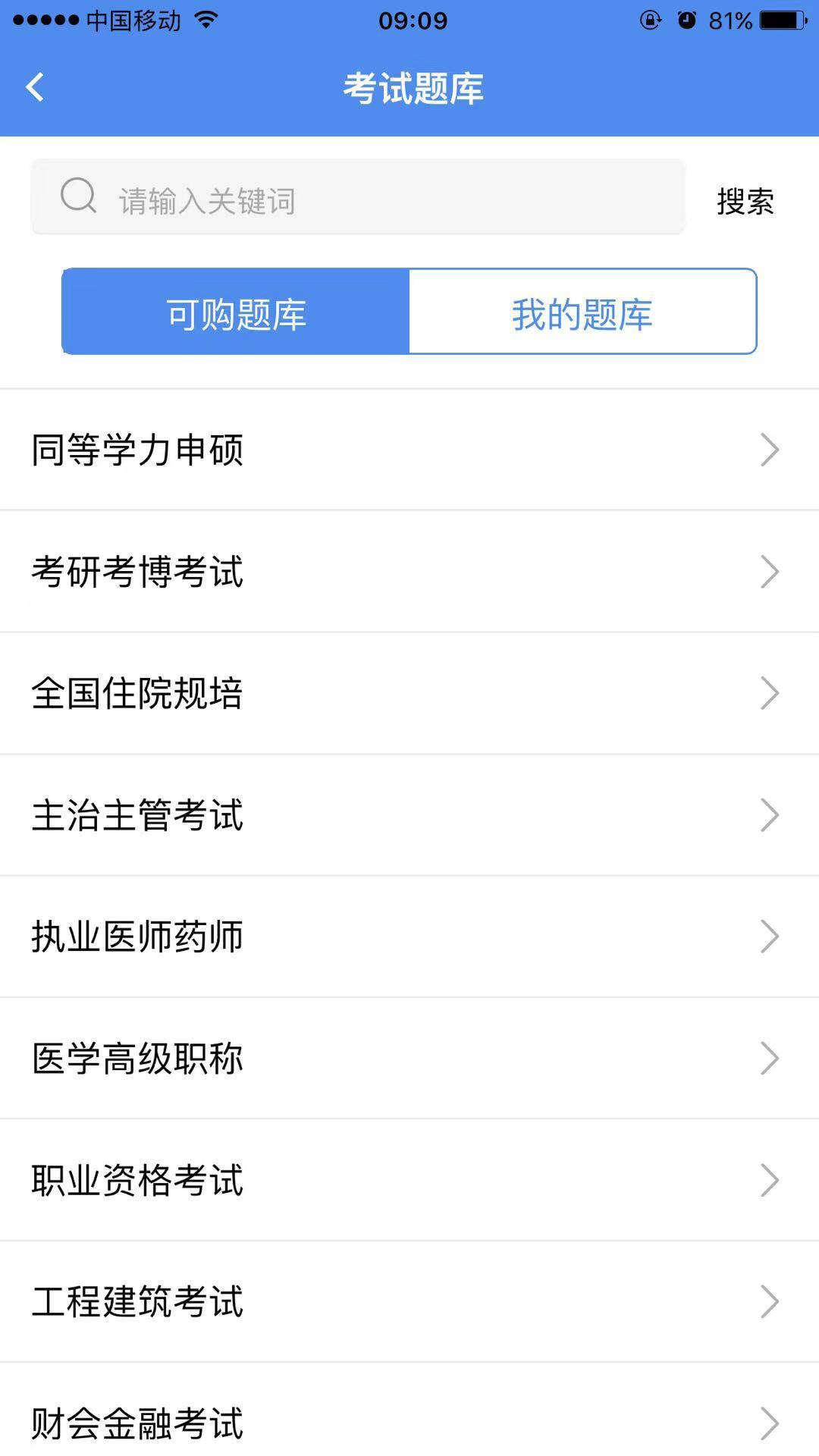The width and height of the screenshot is (819, 1456).
Task: Expand the 同等学力申硕 category
Action: pos(409,450)
